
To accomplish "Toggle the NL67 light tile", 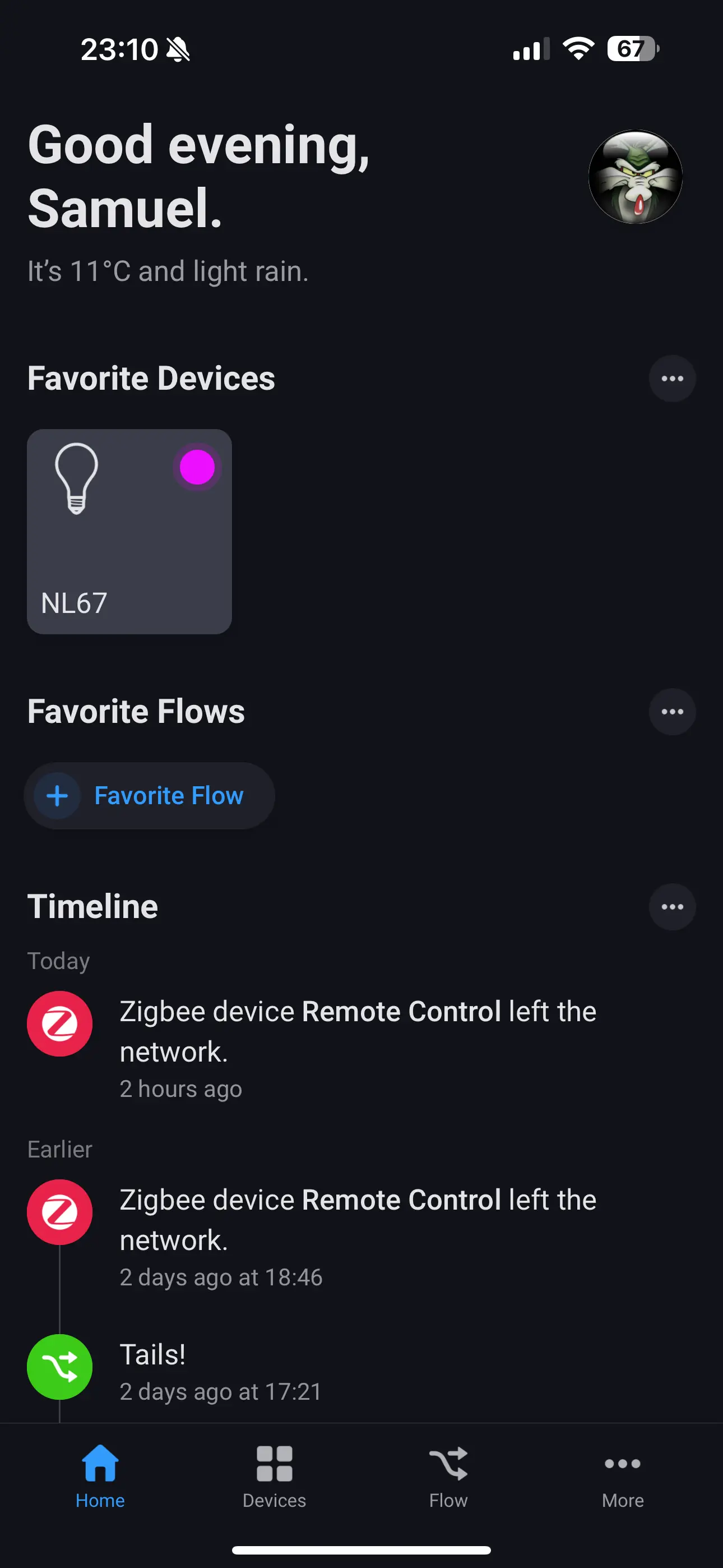I will [129, 531].
